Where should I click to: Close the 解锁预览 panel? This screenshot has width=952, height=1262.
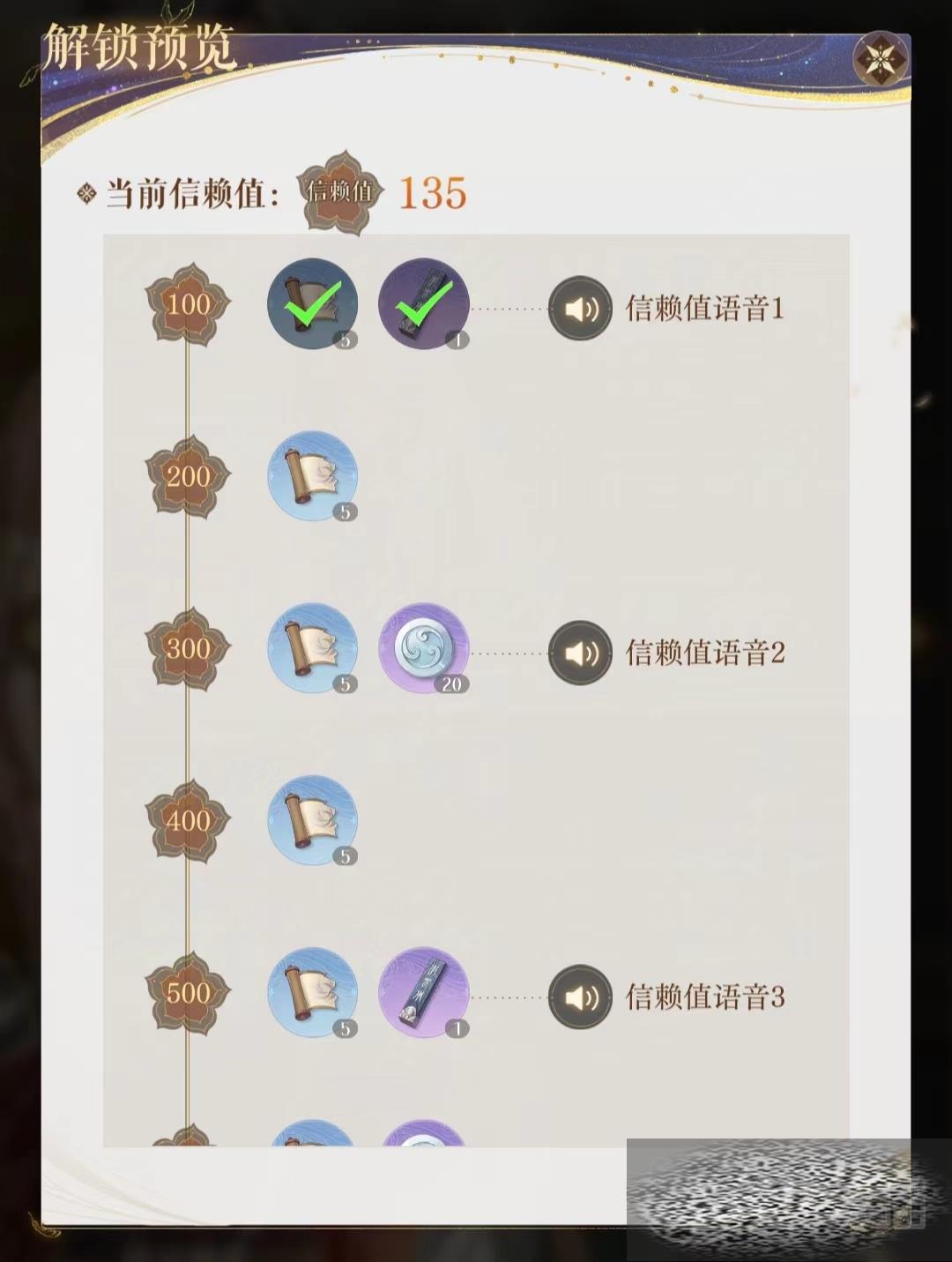coord(881,59)
